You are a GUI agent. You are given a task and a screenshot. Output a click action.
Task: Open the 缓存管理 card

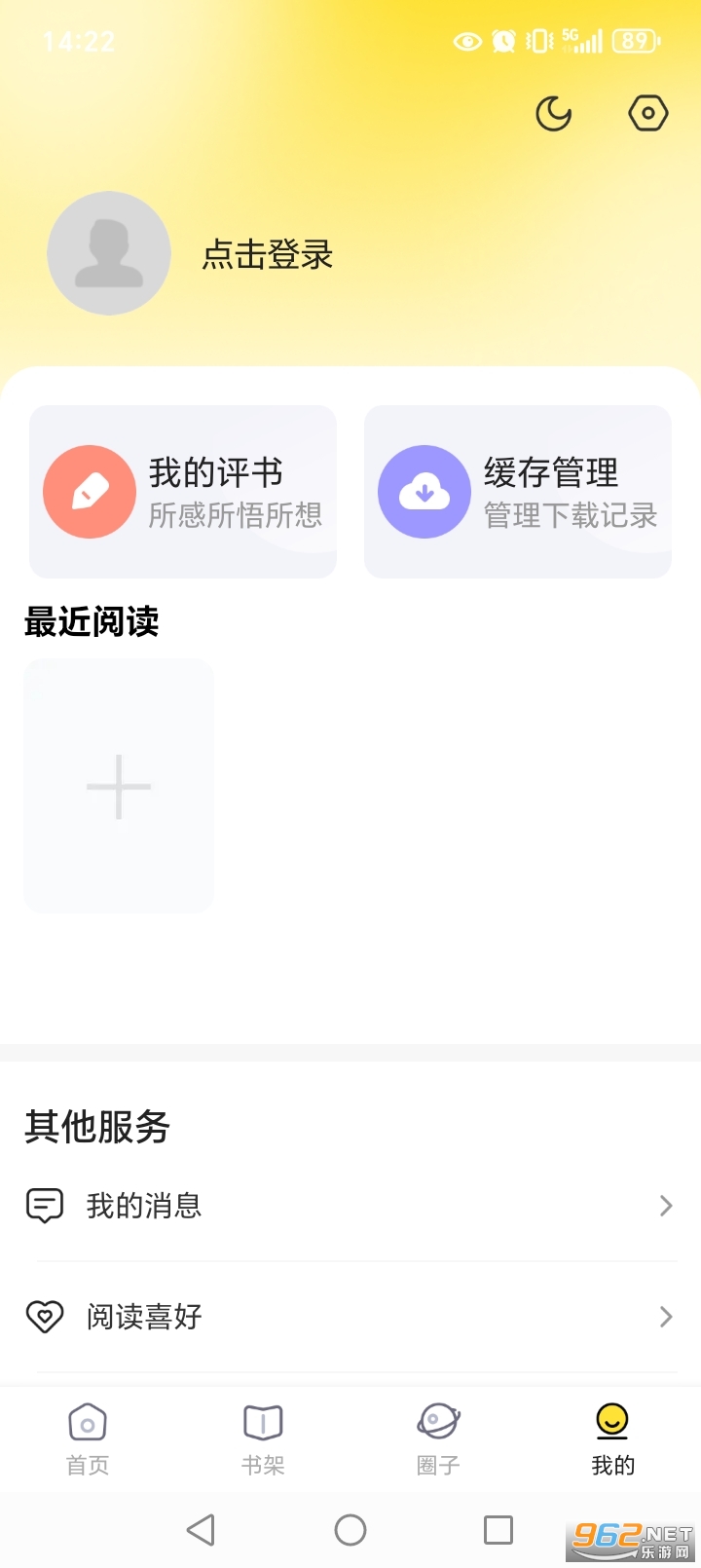(x=517, y=491)
